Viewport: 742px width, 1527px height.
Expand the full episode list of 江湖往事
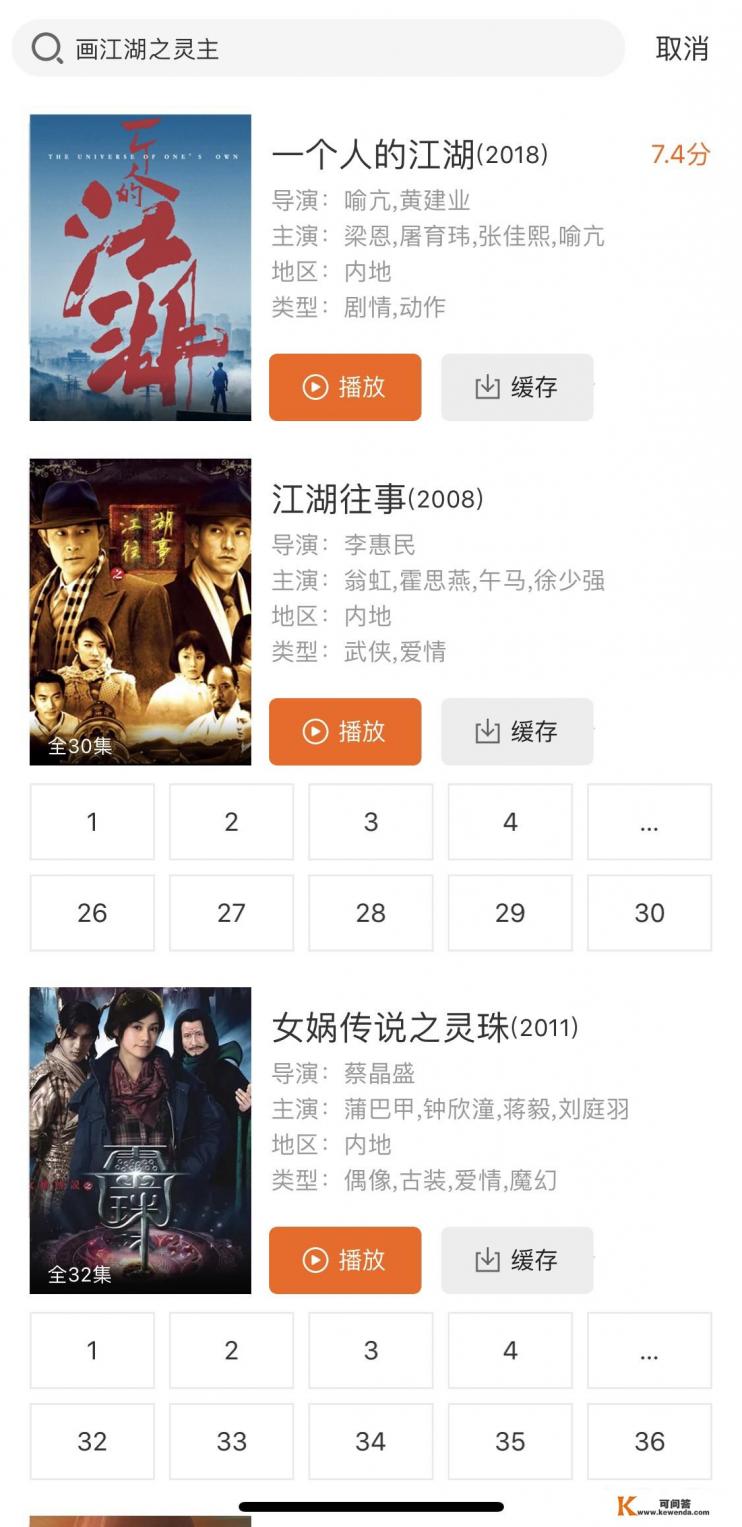click(x=649, y=822)
